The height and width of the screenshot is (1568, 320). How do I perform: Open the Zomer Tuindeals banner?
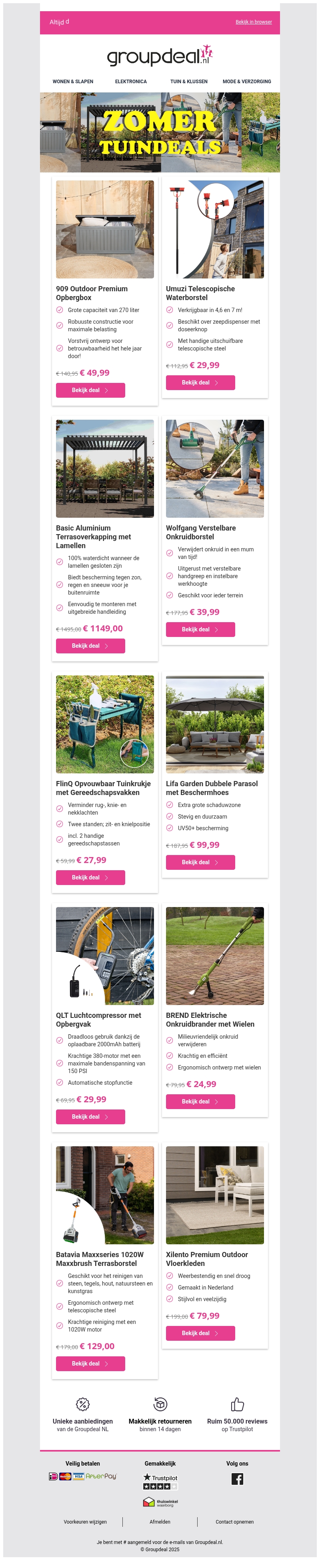(x=160, y=133)
